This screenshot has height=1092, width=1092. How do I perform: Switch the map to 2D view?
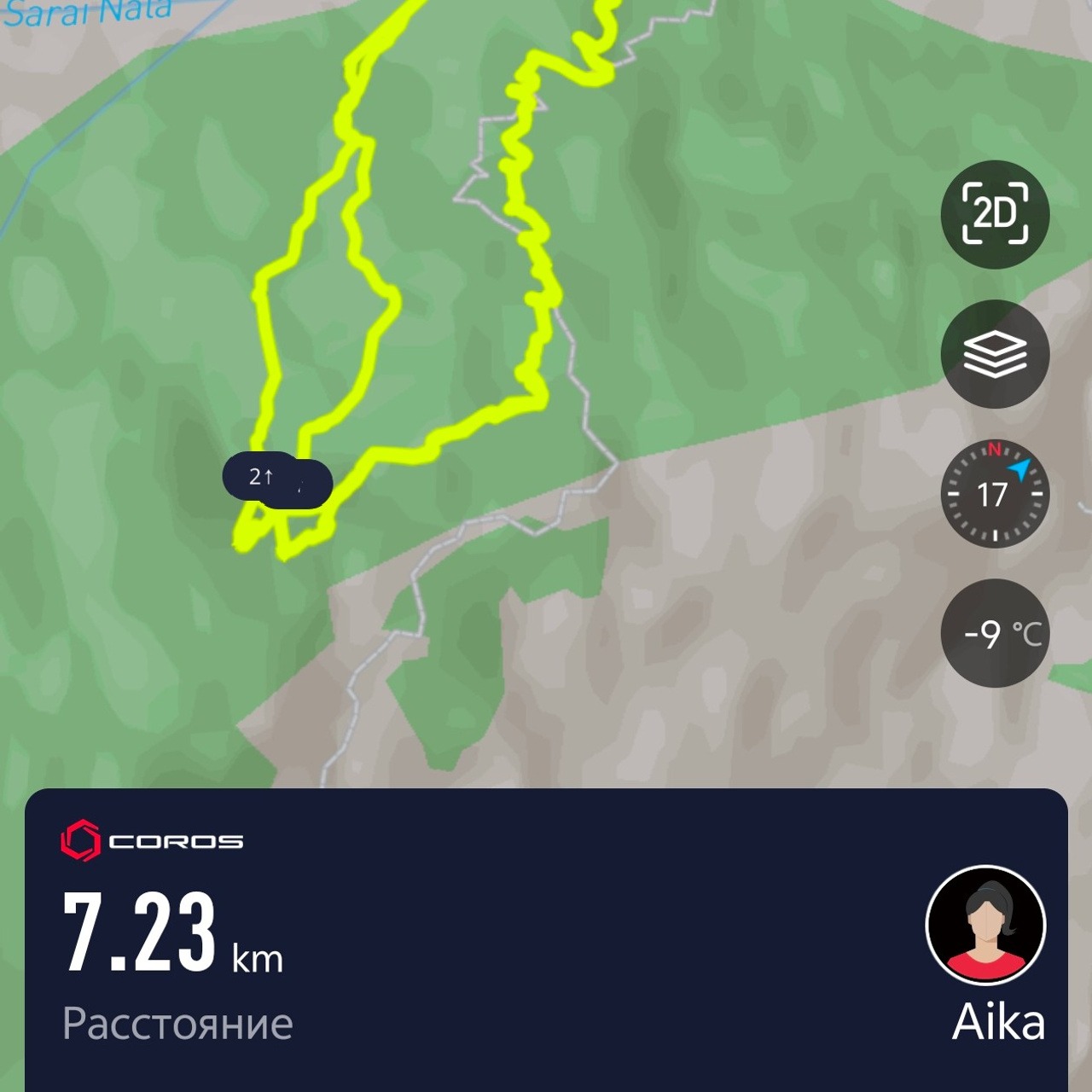pos(995,214)
